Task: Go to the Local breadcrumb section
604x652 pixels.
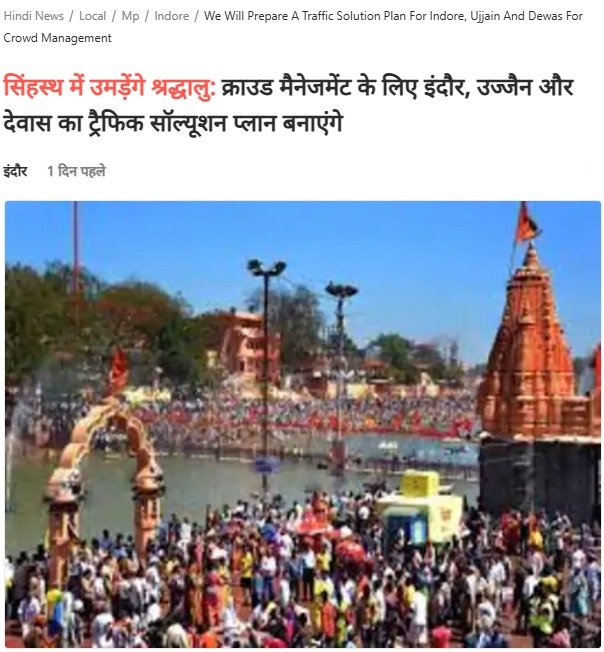Action: 92,16
